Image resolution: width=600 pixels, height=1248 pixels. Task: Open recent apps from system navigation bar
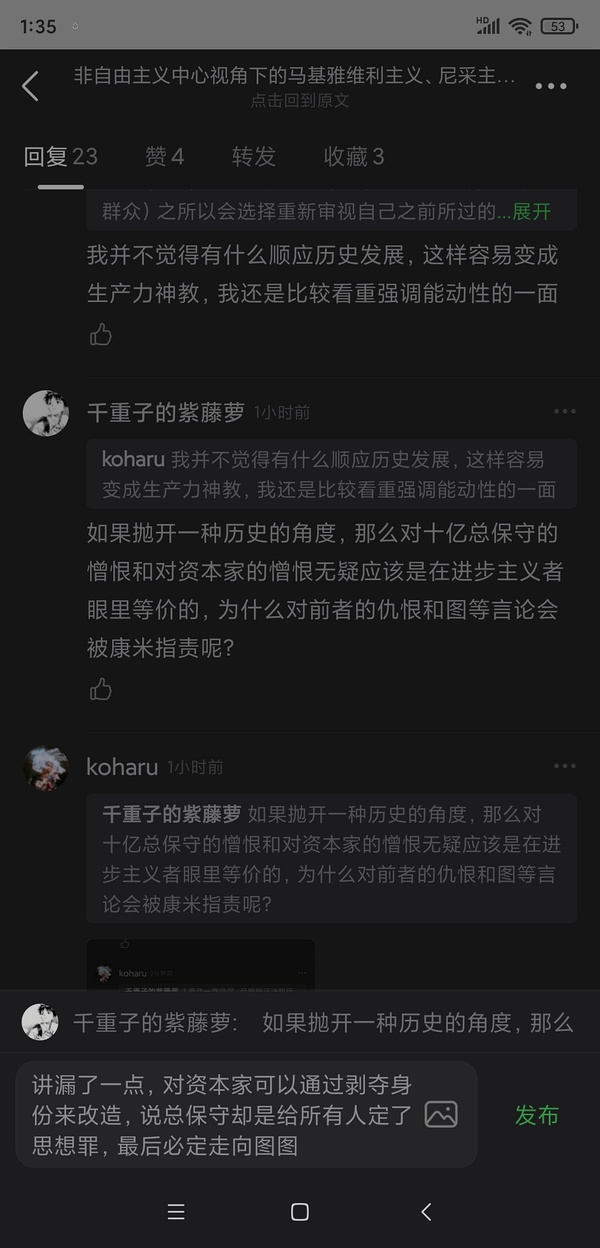pos(176,1212)
